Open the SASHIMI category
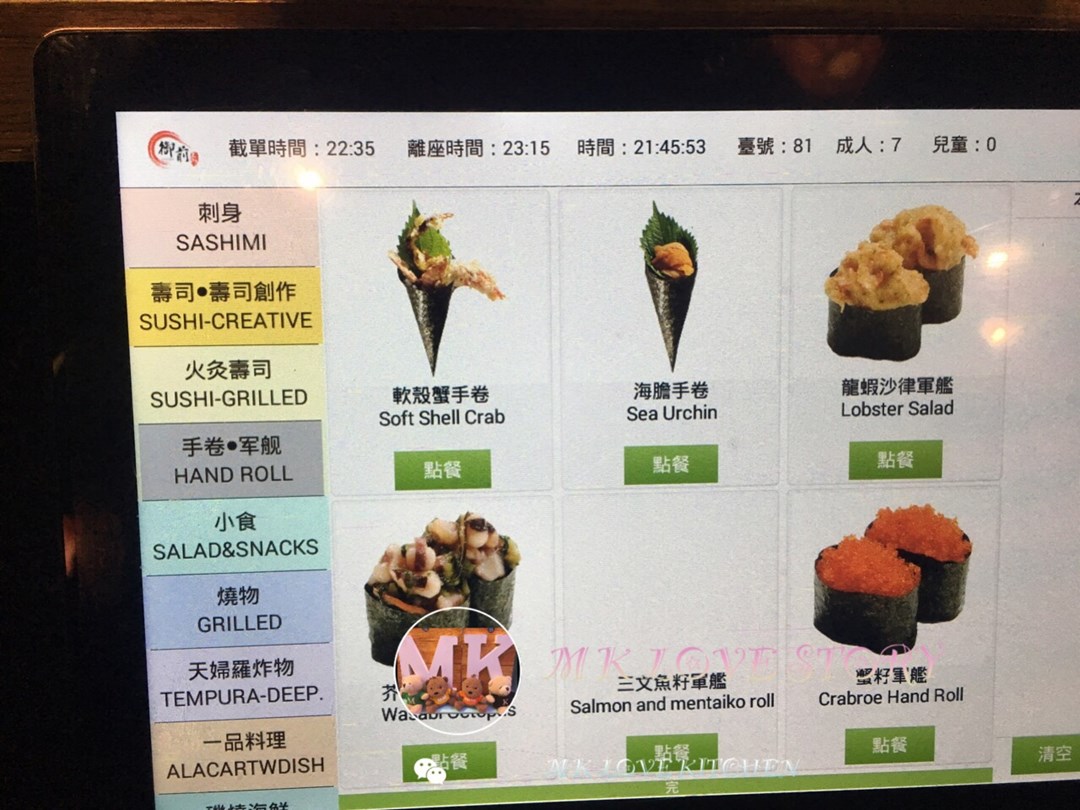The image size is (1080, 810). pyautogui.click(x=222, y=228)
